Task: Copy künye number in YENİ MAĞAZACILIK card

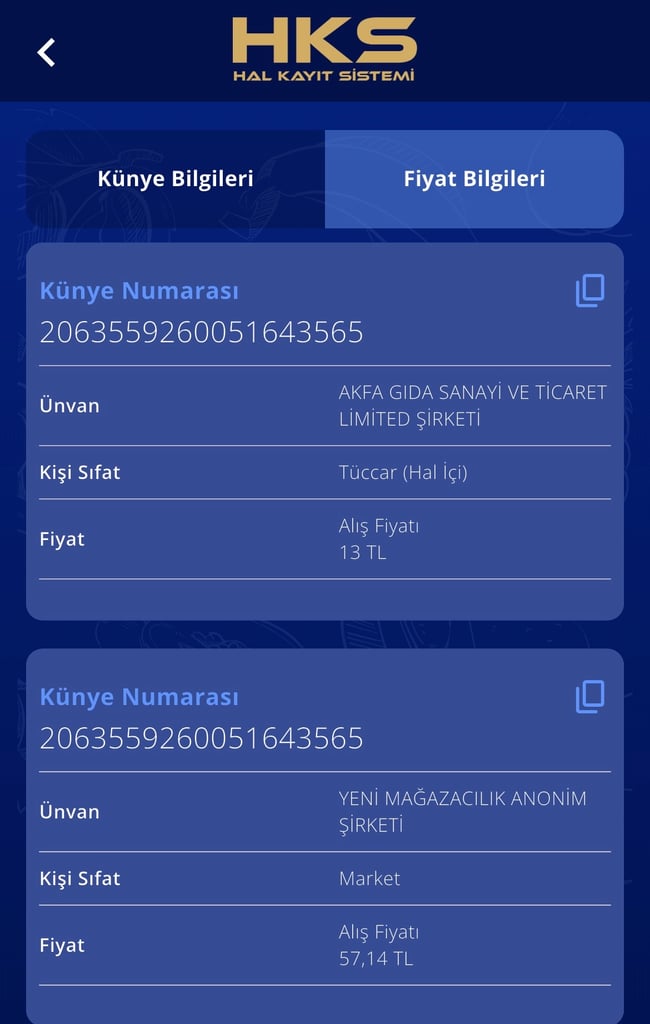Action: 590,697
